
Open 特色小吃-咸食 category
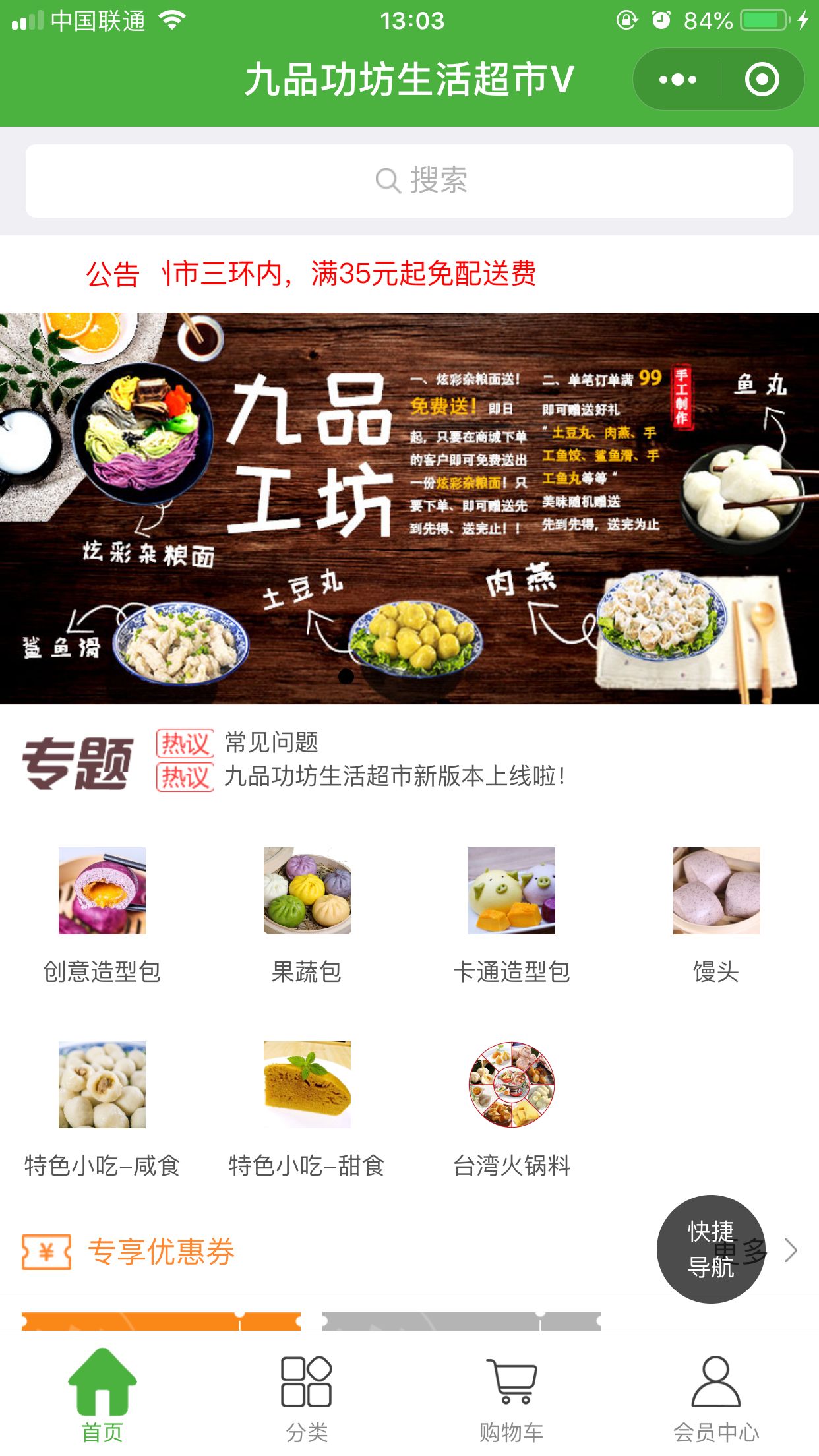point(102,1109)
